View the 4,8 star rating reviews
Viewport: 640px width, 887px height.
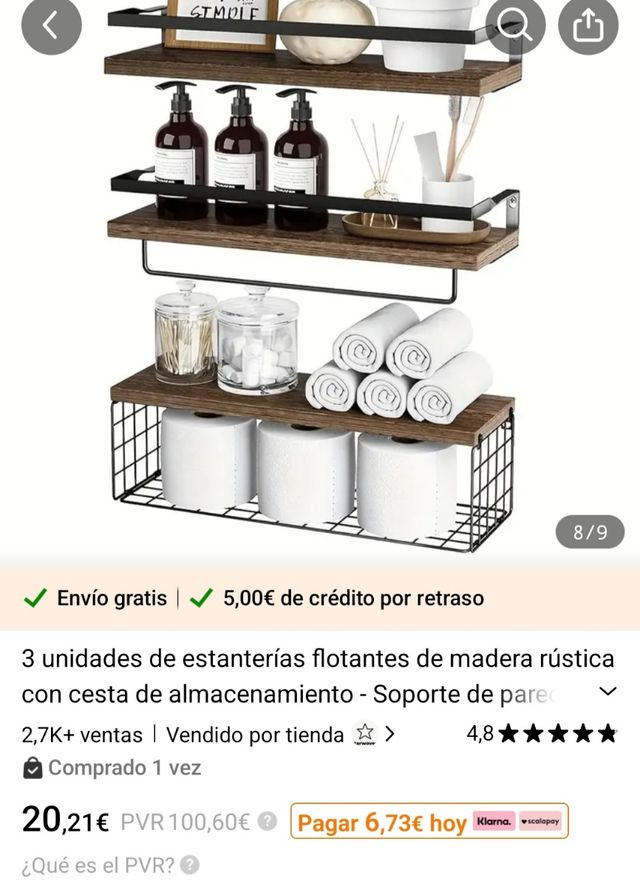542,734
